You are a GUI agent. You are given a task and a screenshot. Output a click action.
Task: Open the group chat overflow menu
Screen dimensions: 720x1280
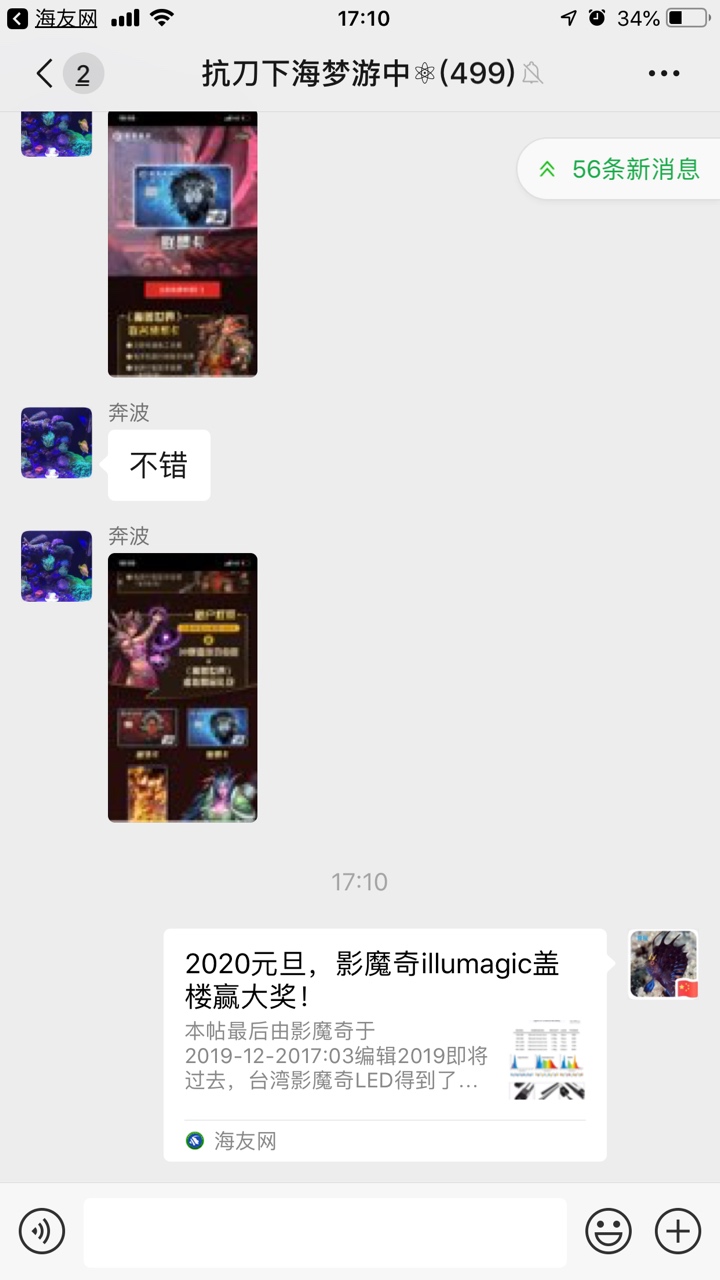point(664,73)
